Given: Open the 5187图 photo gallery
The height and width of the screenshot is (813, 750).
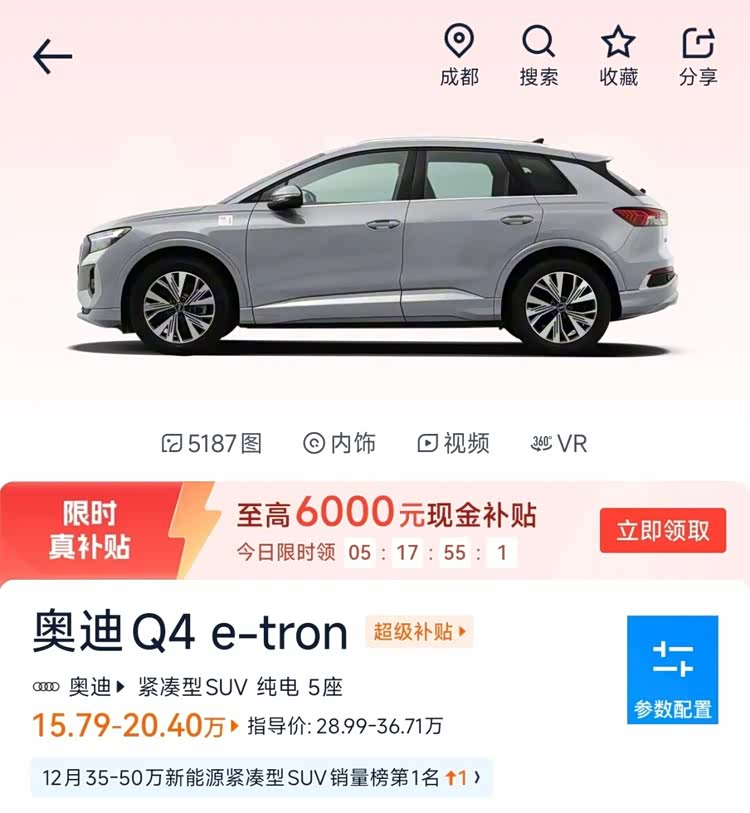Looking at the screenshot, I should tap(212, 443).
